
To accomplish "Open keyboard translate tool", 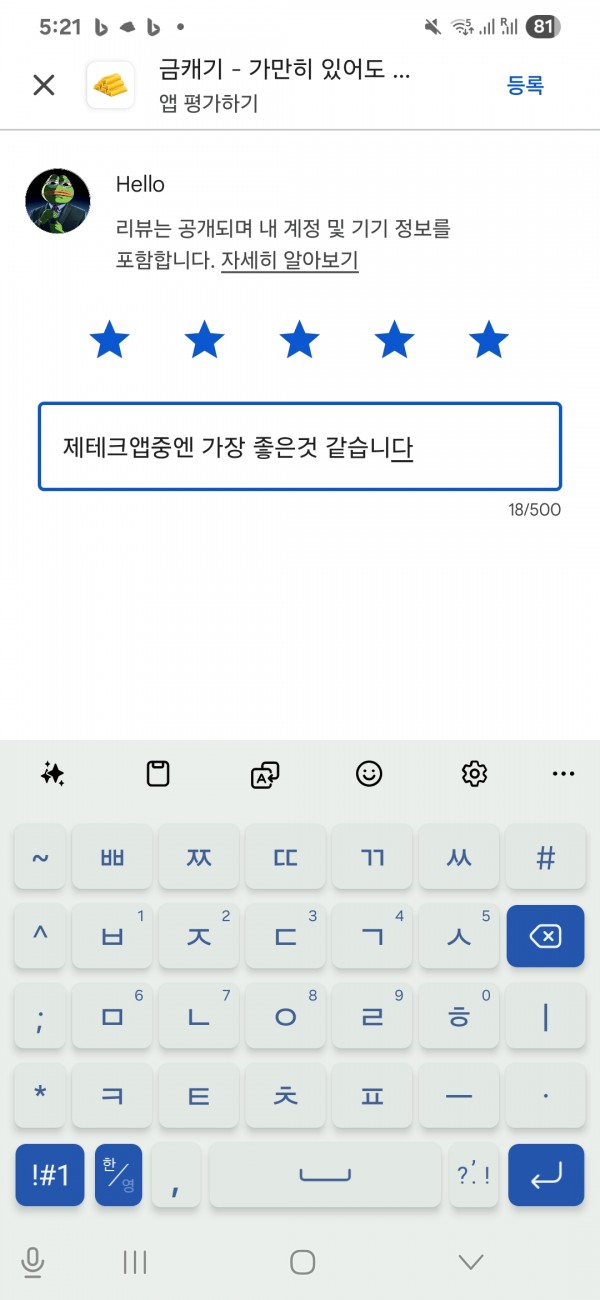I will [265, 773].
